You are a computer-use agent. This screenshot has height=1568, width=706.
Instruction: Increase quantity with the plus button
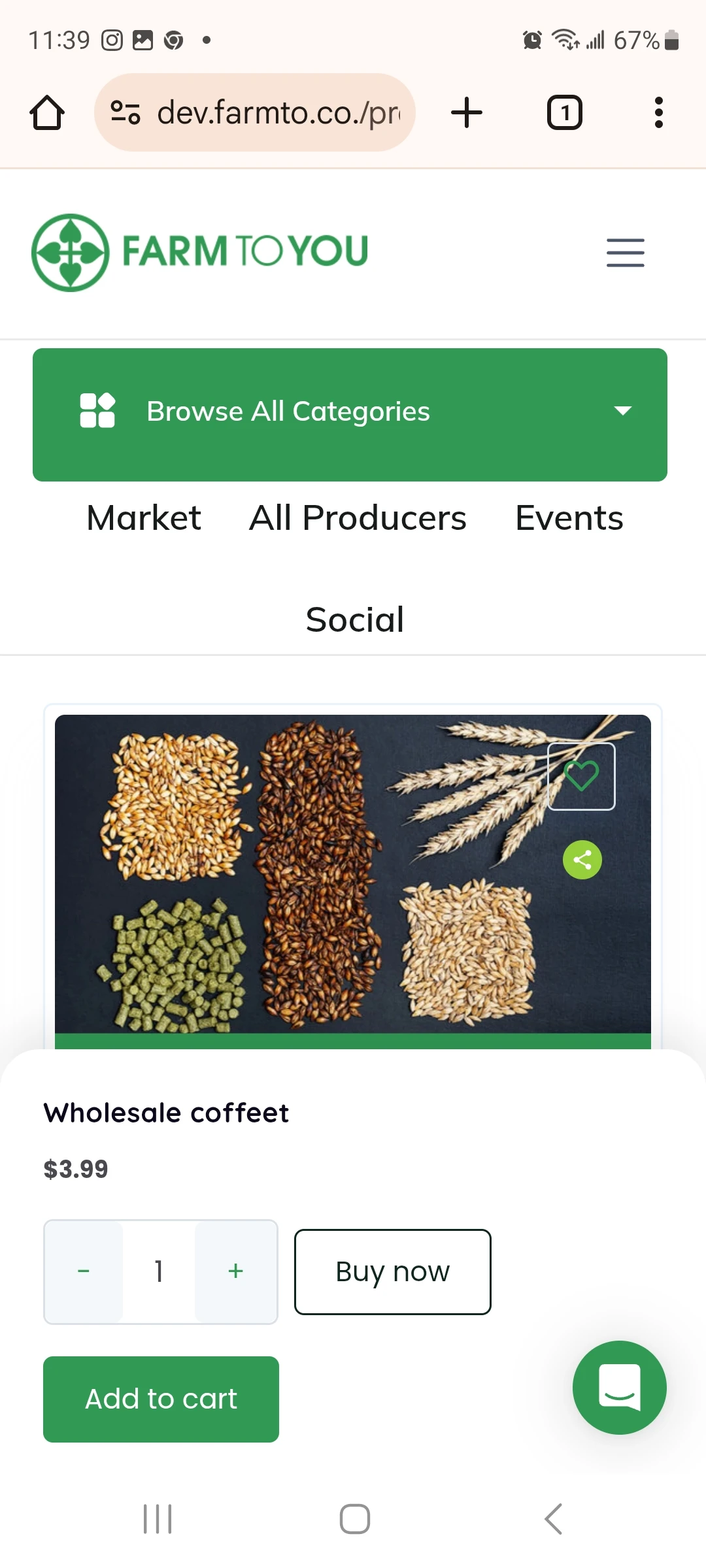pos(235,1271)
